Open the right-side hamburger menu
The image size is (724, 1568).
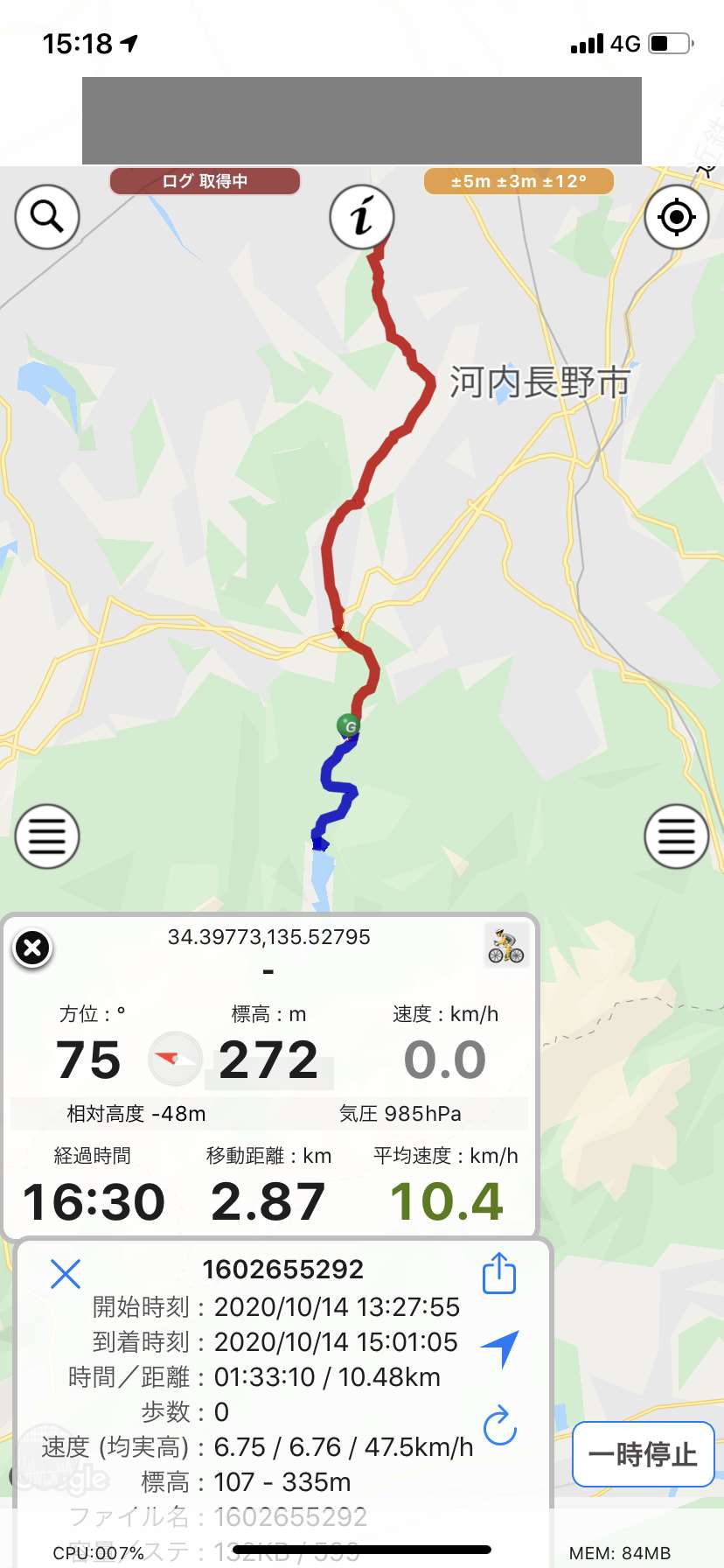(677, 836)
